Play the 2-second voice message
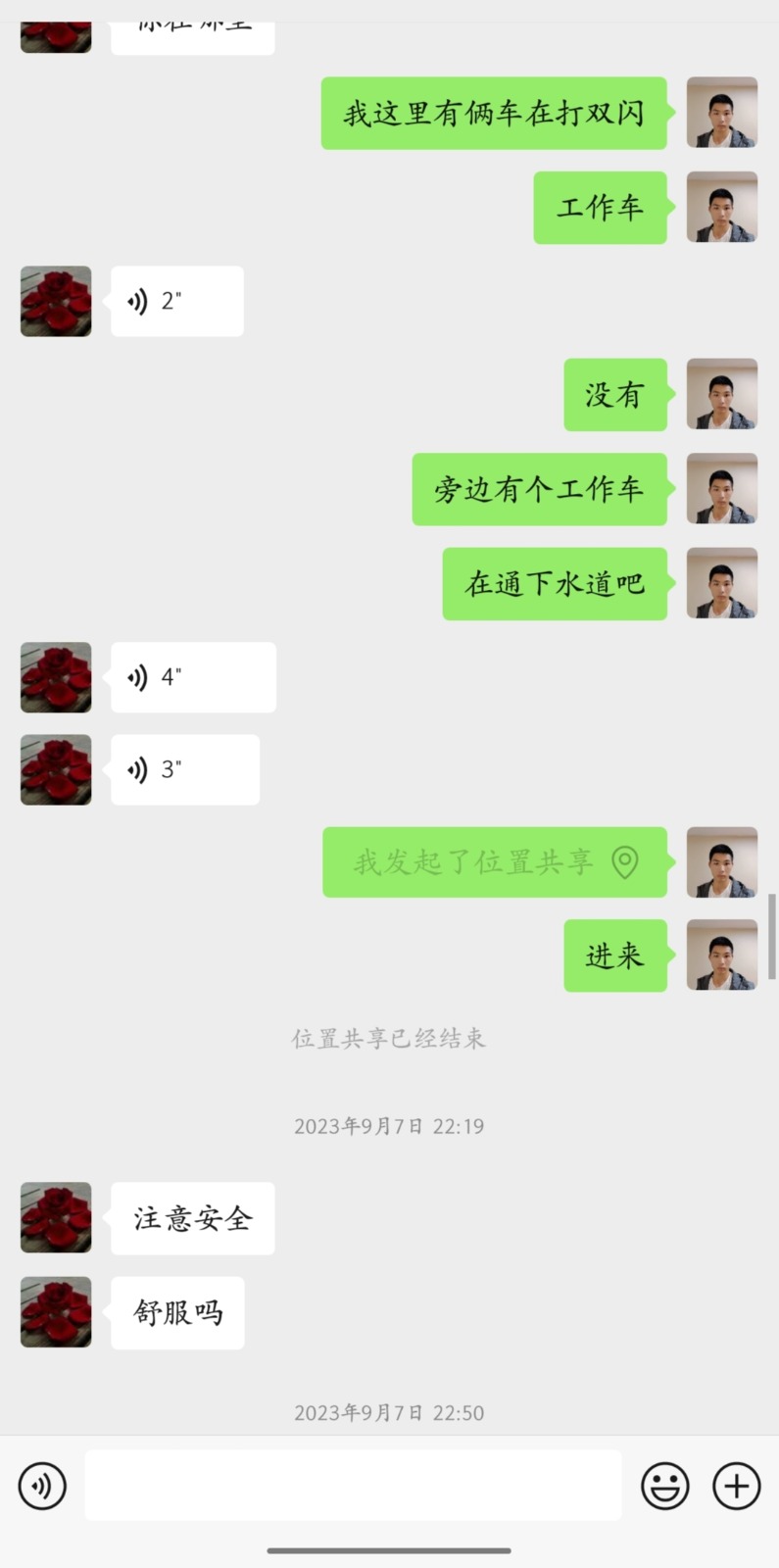The image size is (779, 1568). click(x=176, y=301)
